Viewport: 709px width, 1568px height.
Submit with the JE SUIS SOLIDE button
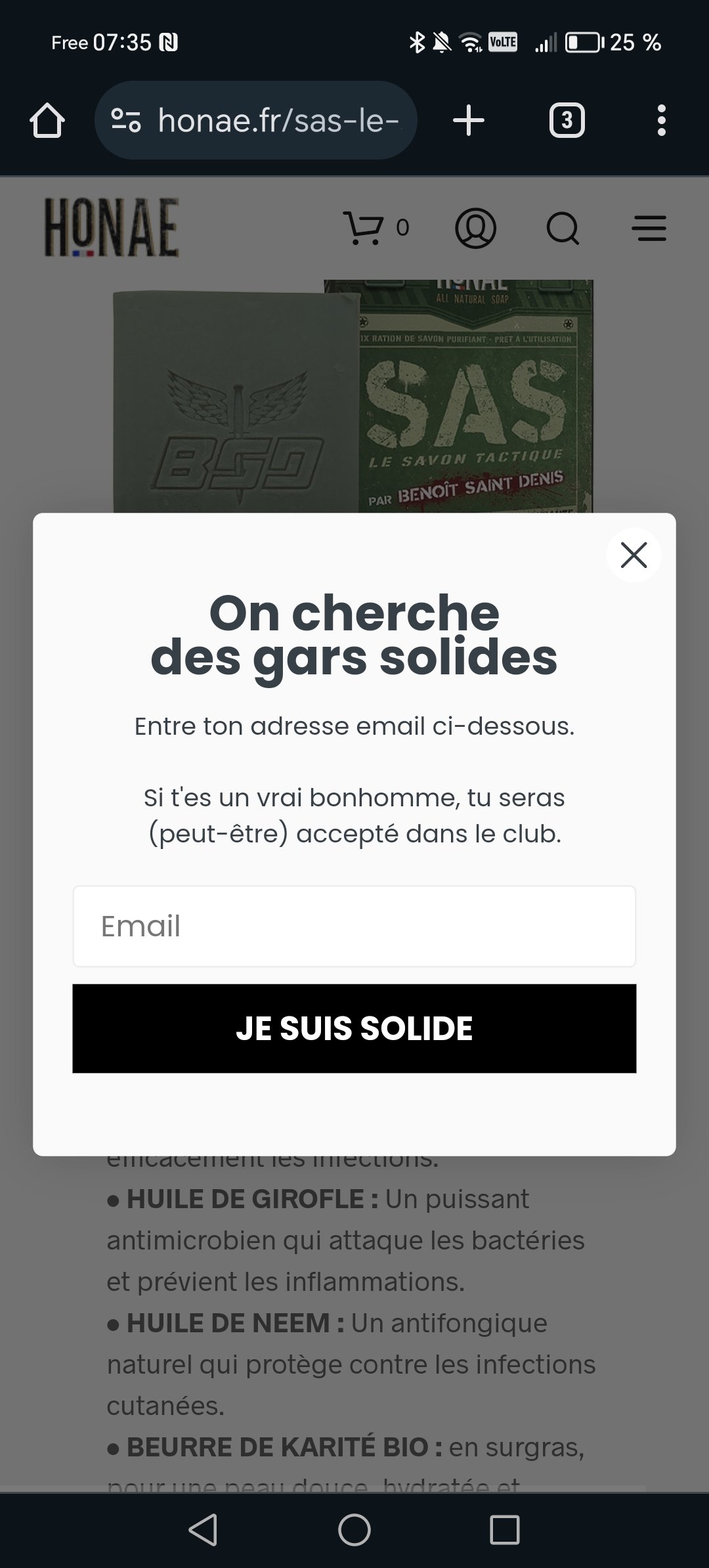pyautogui.click(x=354, y=1028)
